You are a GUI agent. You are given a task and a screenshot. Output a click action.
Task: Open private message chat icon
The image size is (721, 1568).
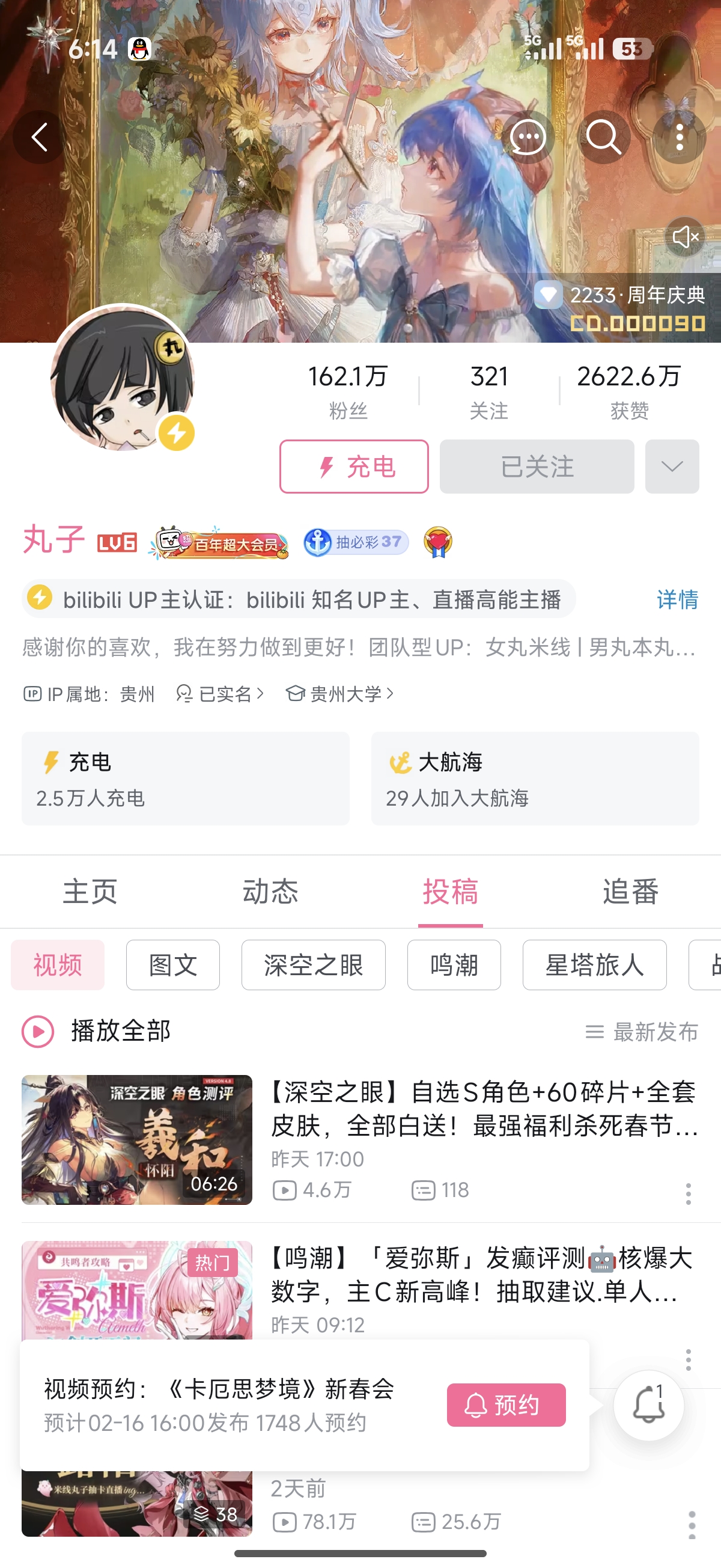pyautogui.click(x=528, y=137)
